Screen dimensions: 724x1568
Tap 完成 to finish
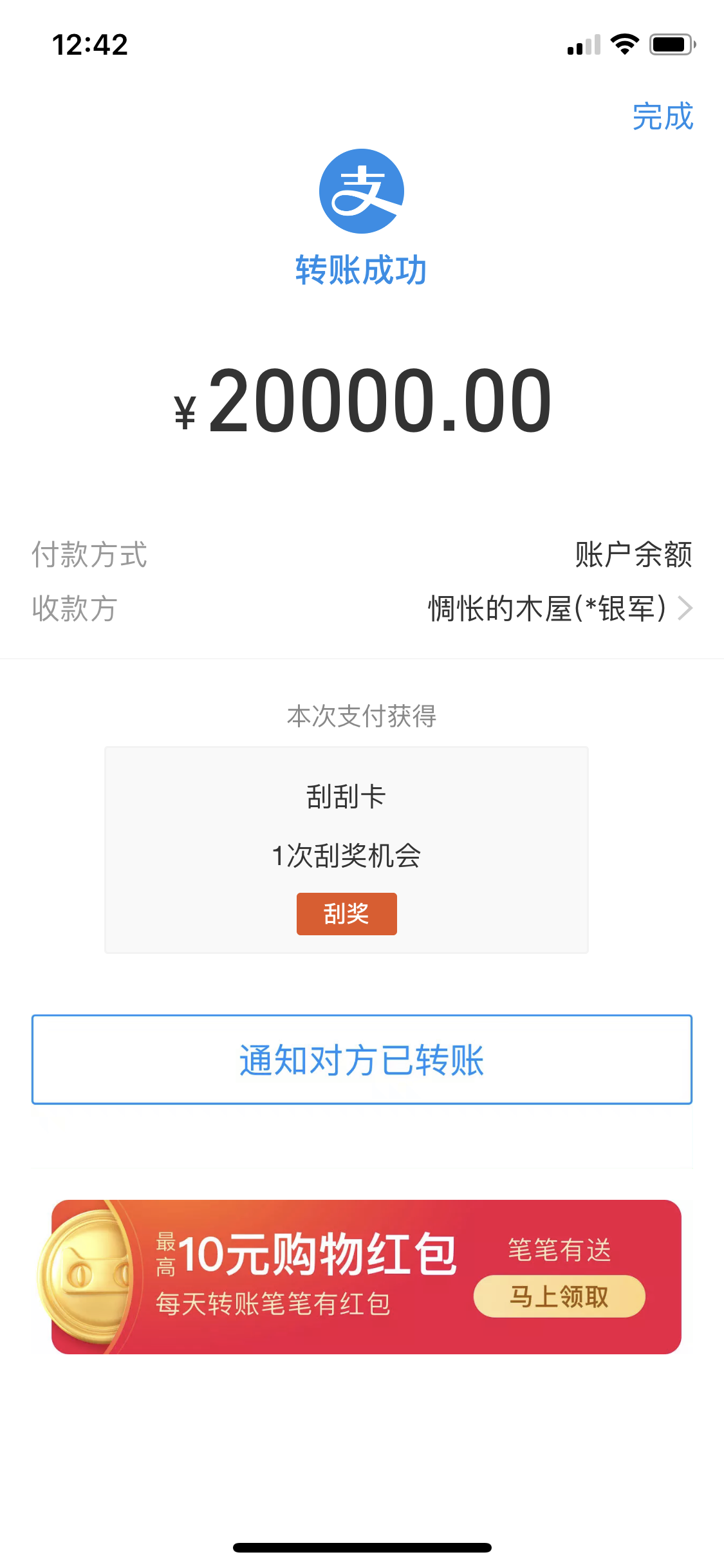(x=662, y=117)
